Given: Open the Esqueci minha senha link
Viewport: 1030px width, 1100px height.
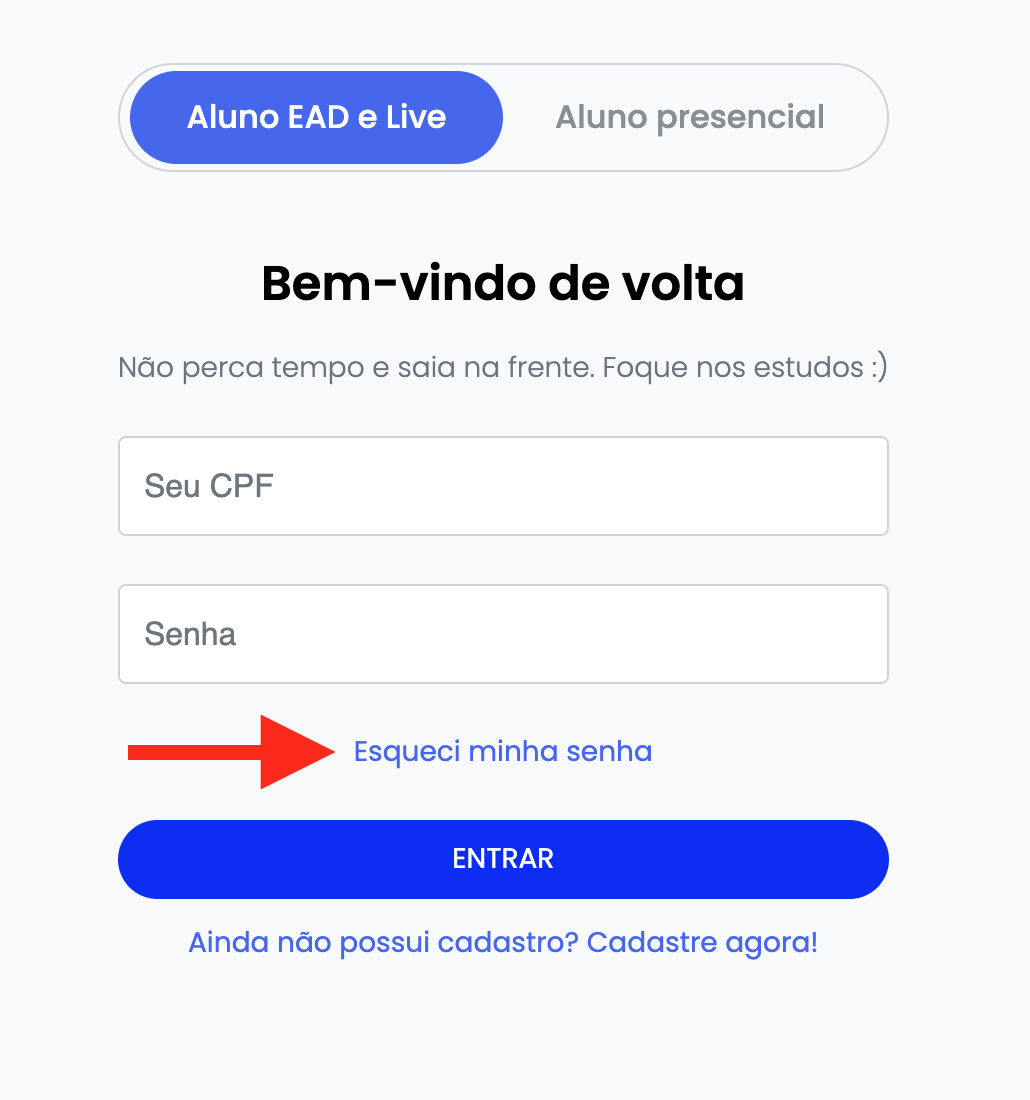Looking at the screenshot, I should [x=503, y=751].
